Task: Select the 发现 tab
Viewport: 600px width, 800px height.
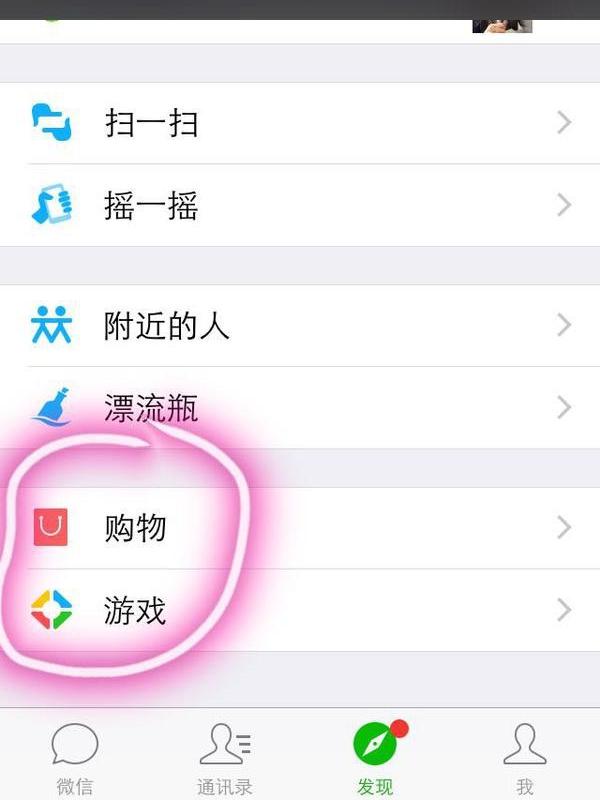Action: 375,757
